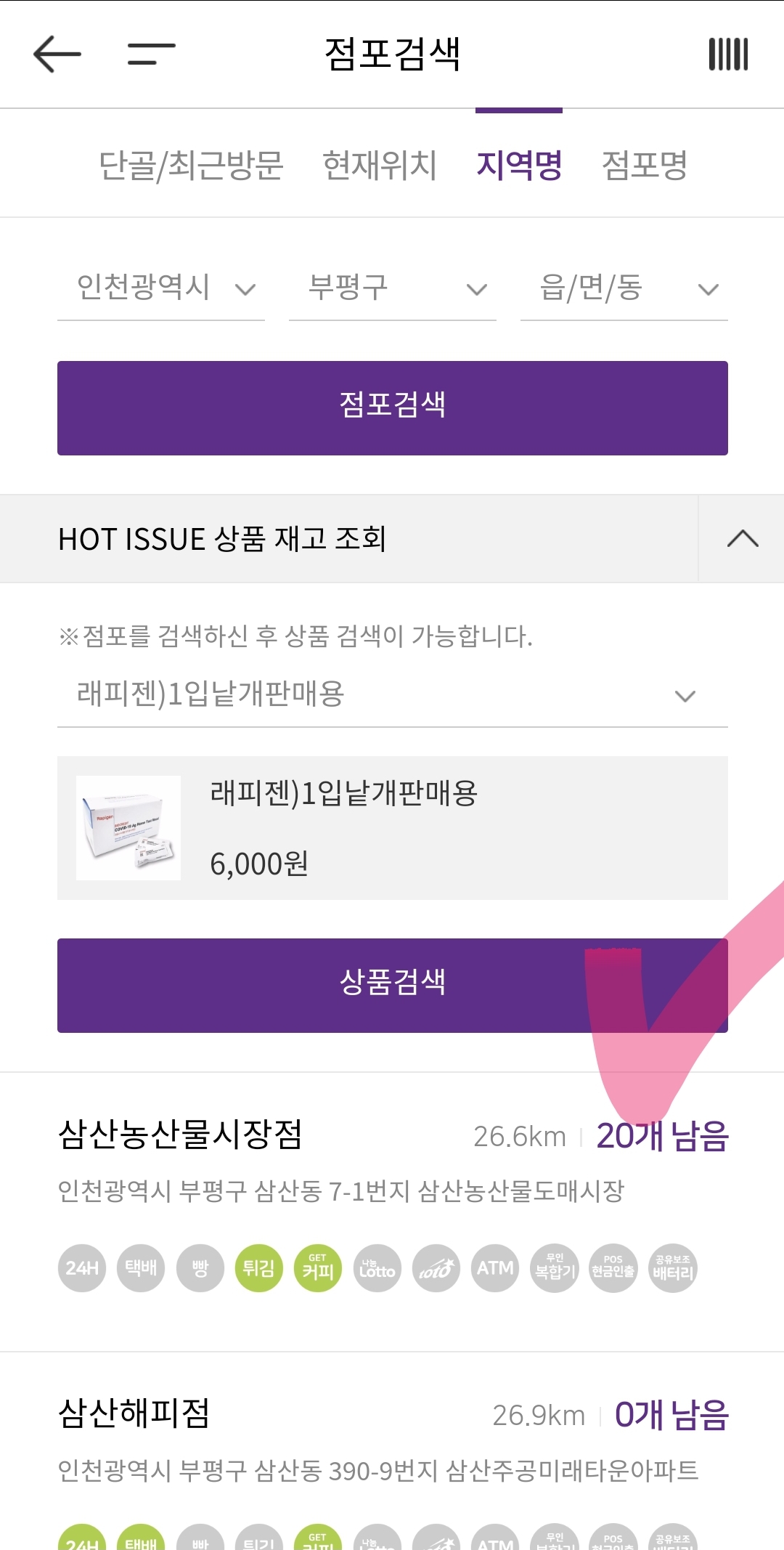Collapse the HOT ISSUE 상품 재고 조회 section
This screenshot has width=784, height=1550.
tap(742, 539)
